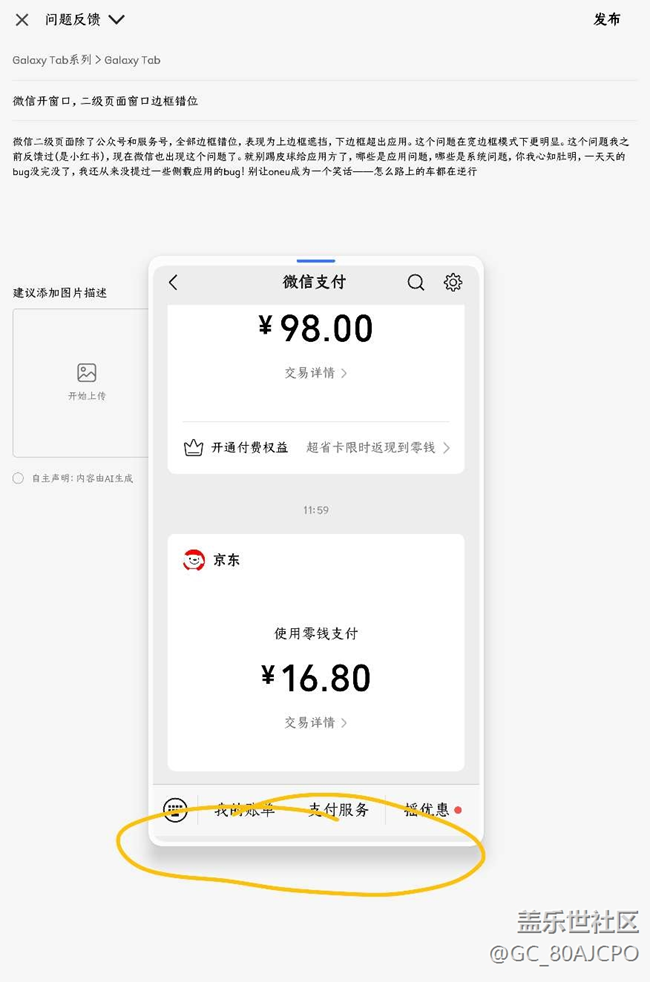The height and width of the screenshot is (982, 650).
Task: Edit the feedback description text
Action: 320,157
